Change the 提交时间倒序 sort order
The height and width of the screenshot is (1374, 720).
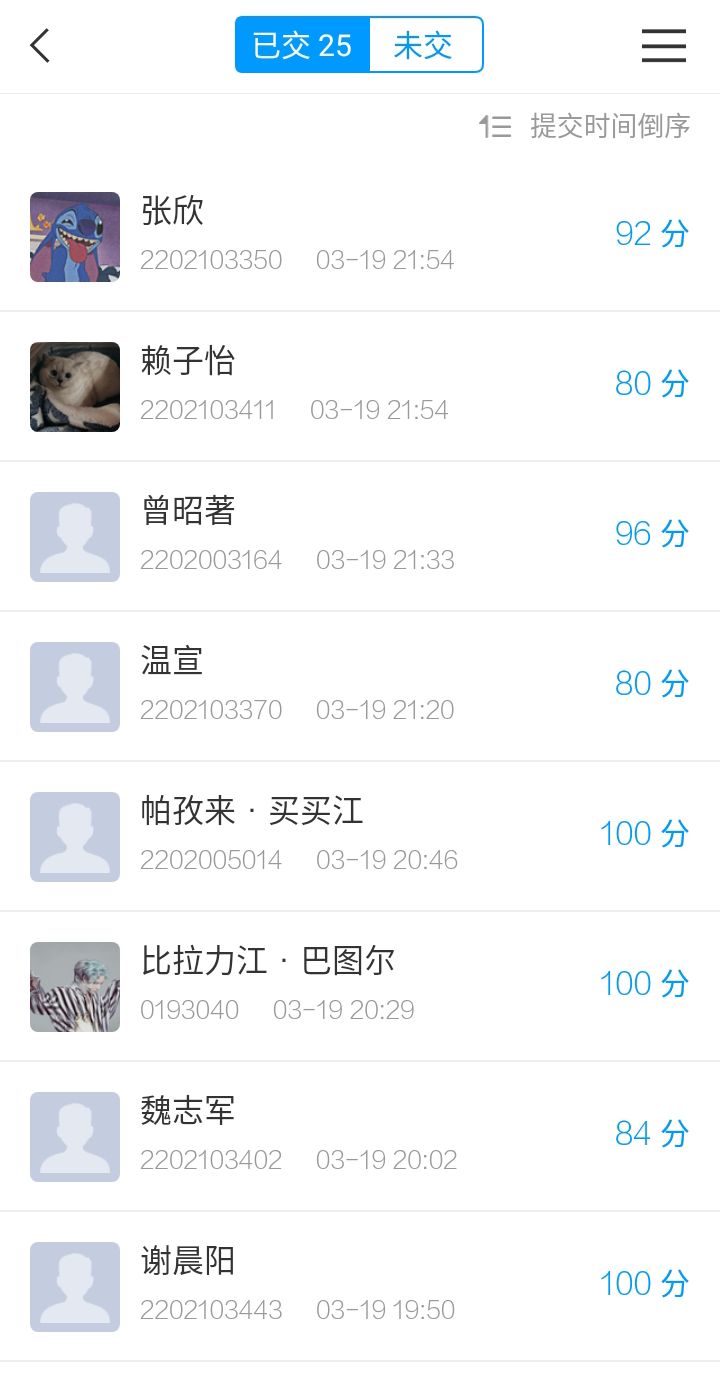click(585, 126)
